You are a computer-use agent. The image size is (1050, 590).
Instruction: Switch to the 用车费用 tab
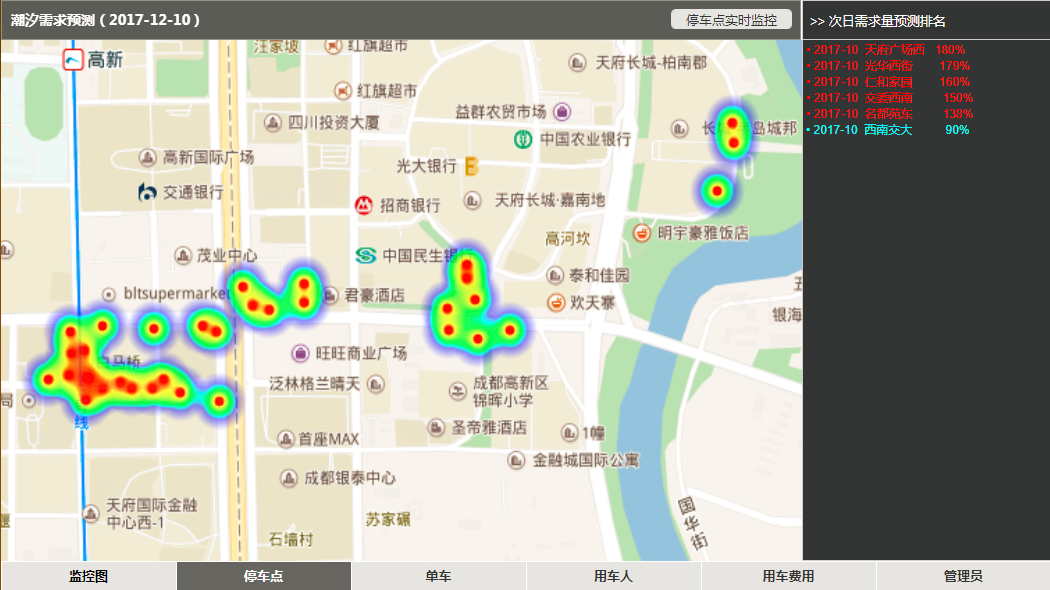[788, 576]
